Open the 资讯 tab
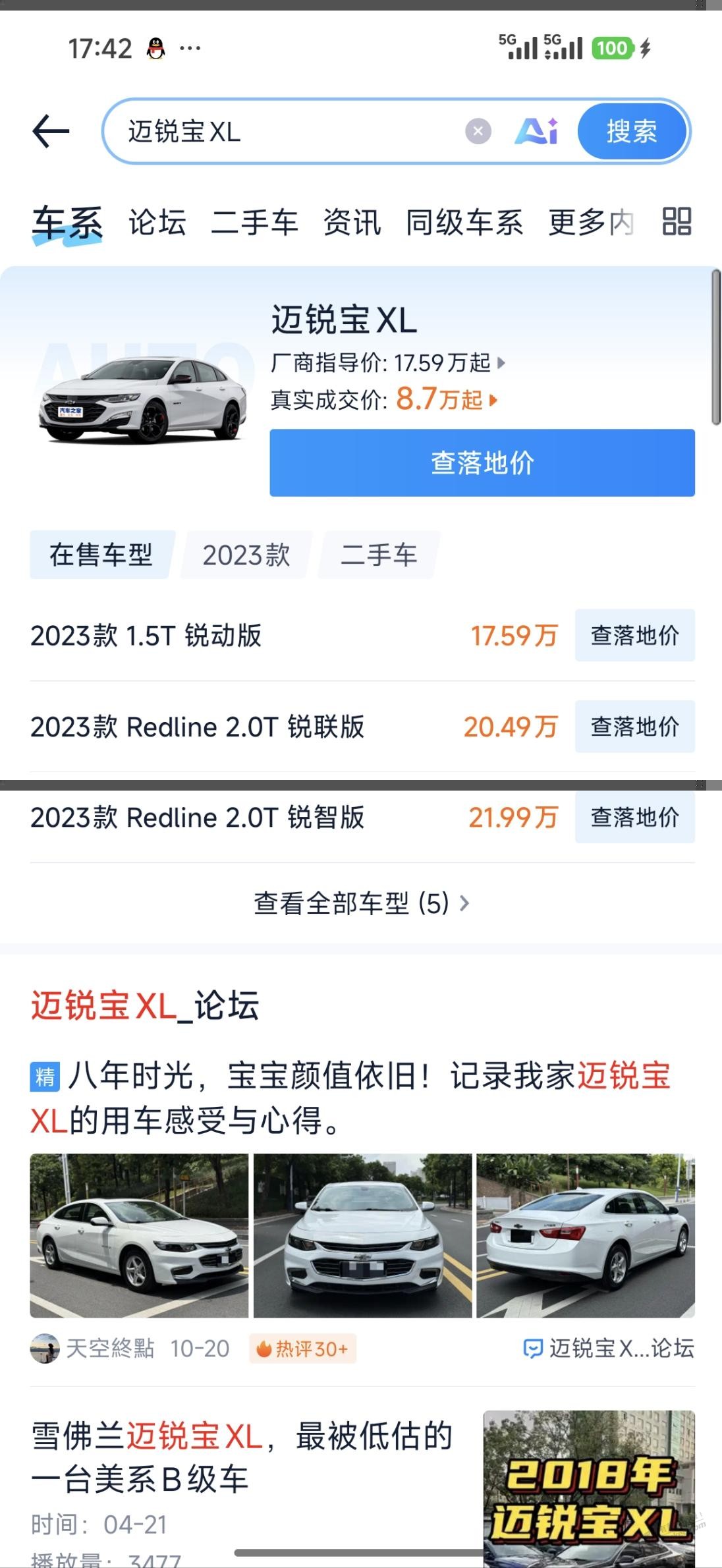Screen dimensions: 722x1568 [x=352, y=222]
